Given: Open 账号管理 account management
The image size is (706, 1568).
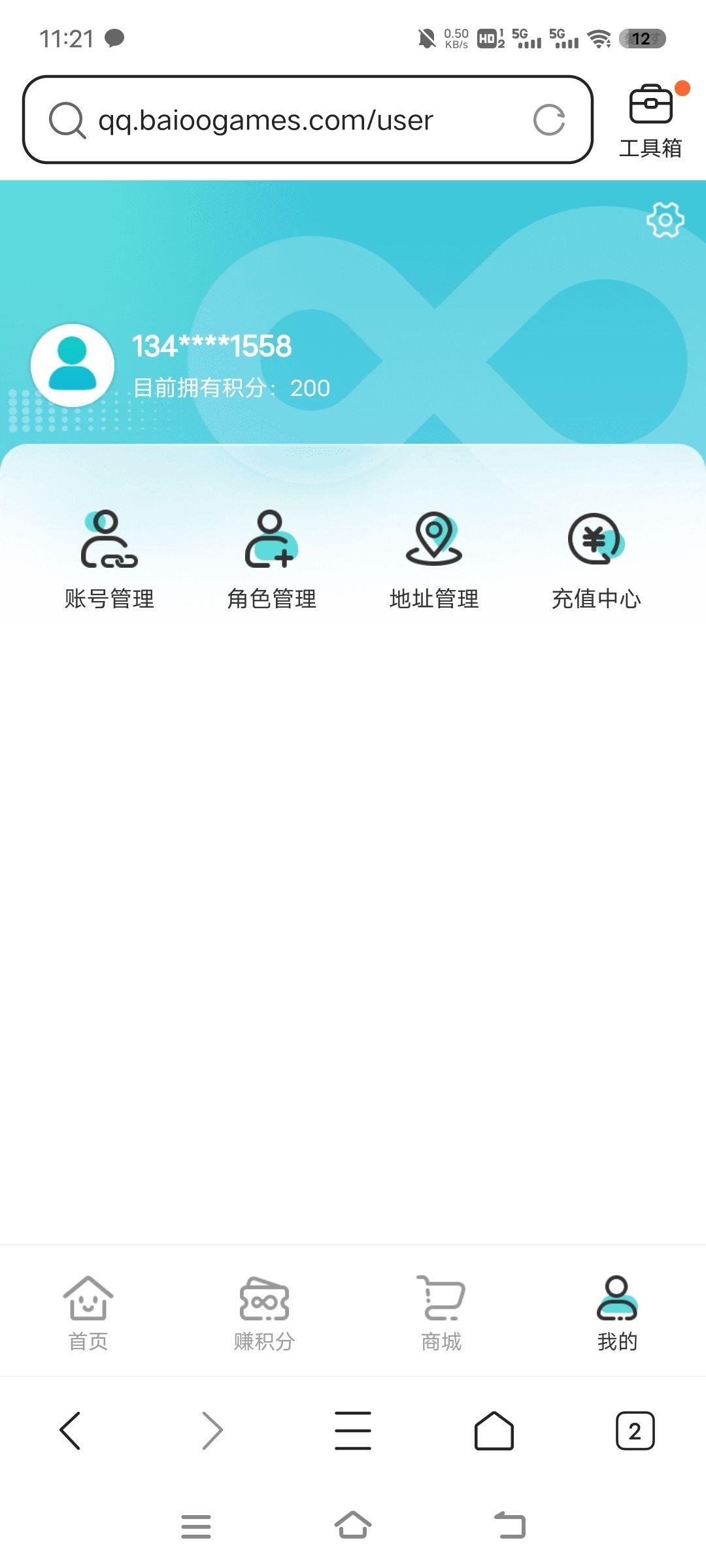Looking at the screenshot, I should click(x=109, y=560).
